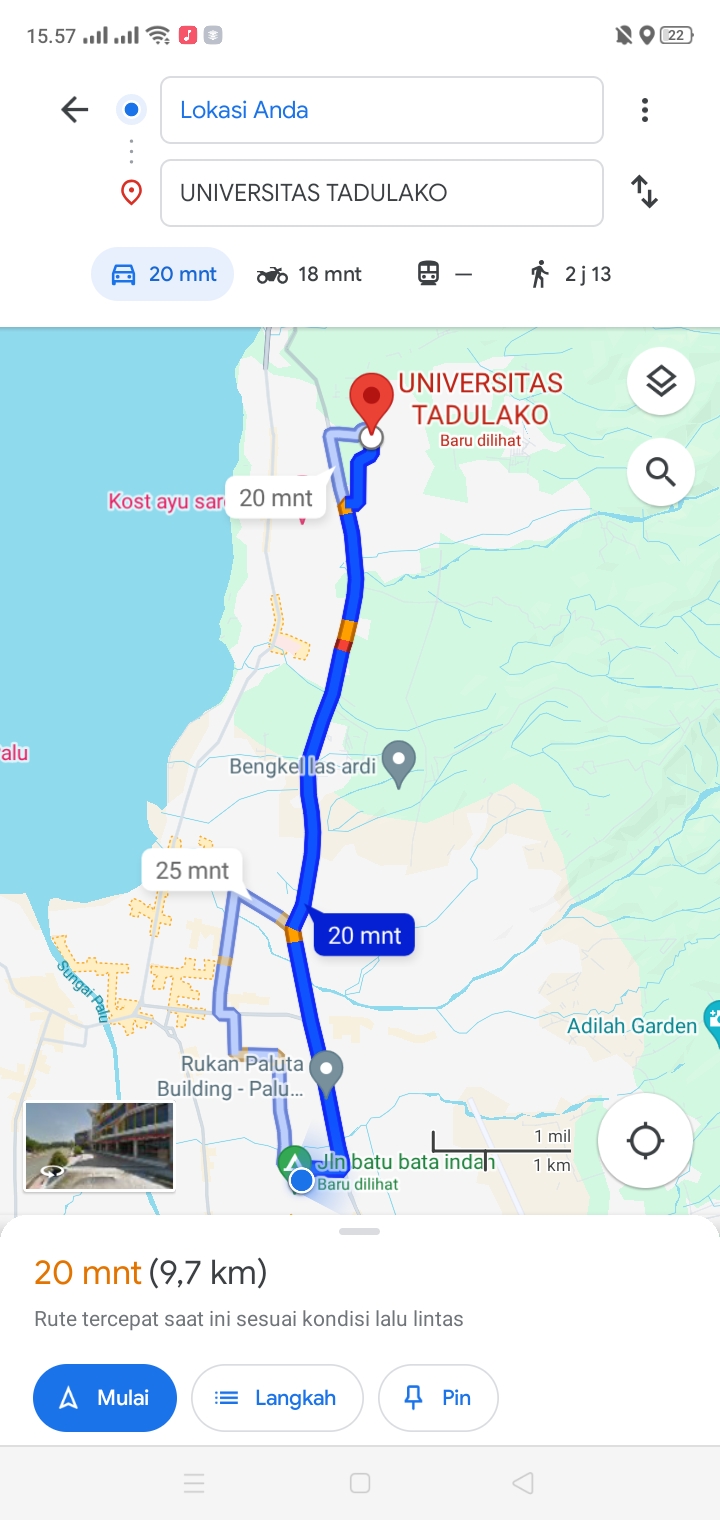The width and height of the screenshot is (720, 1520).
Task: Choose the alternative 25 mnt route
Action: (x=192, y=871)
